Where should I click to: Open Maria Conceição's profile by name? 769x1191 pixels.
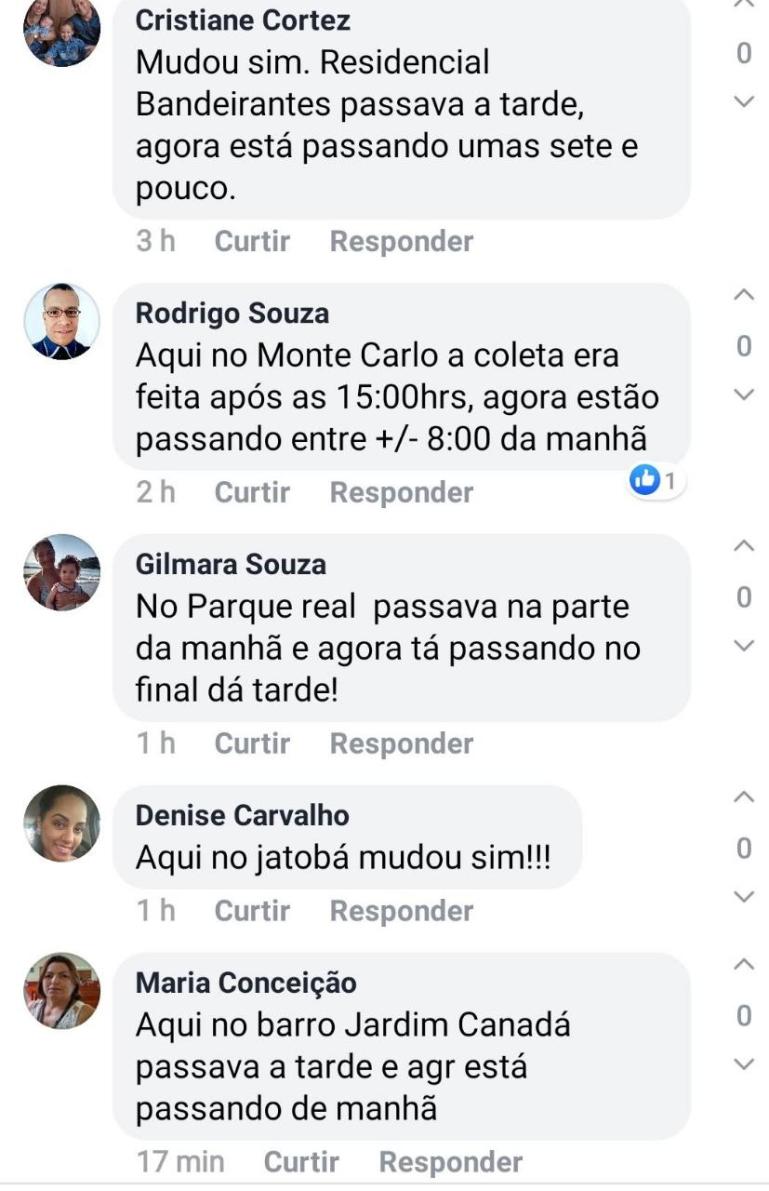click(245, 983)
